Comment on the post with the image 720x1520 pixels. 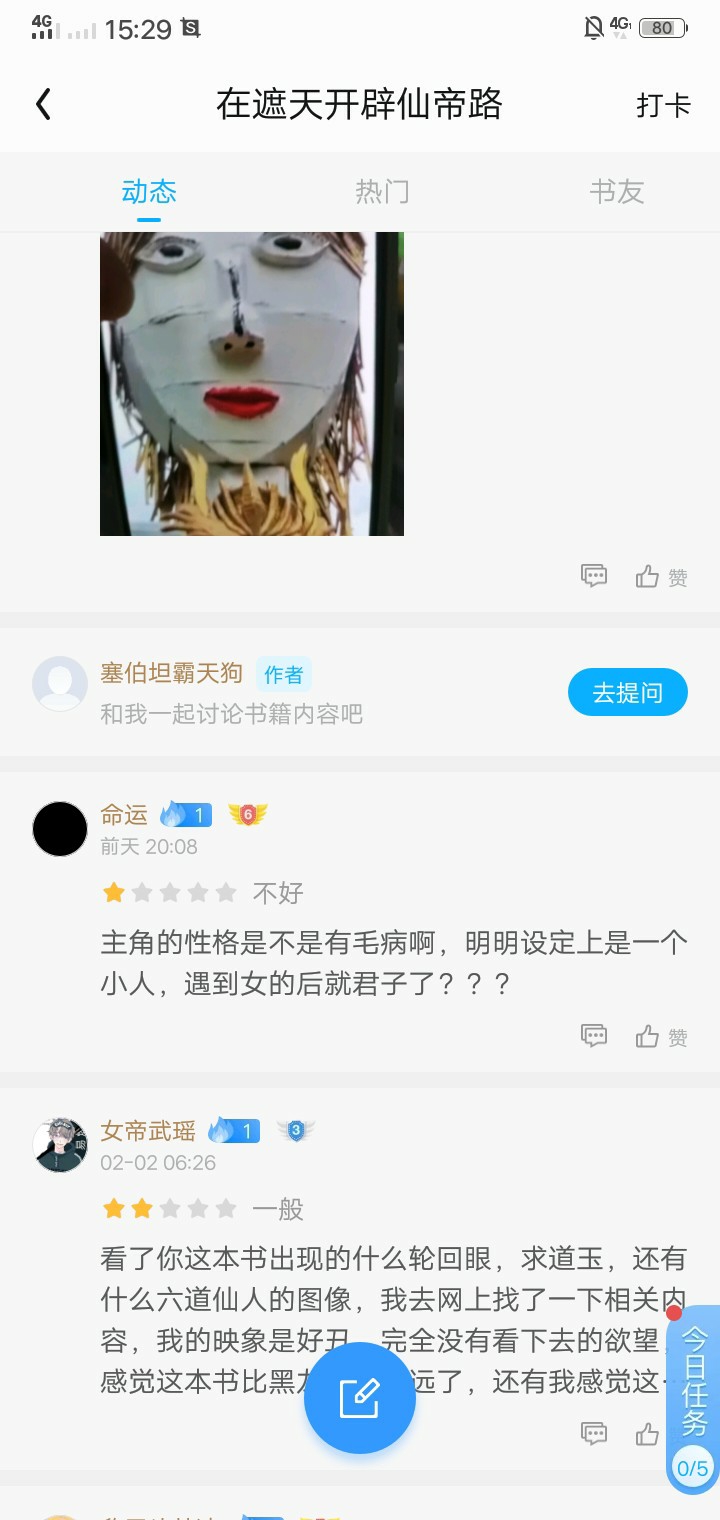click(x=594, y=576)
